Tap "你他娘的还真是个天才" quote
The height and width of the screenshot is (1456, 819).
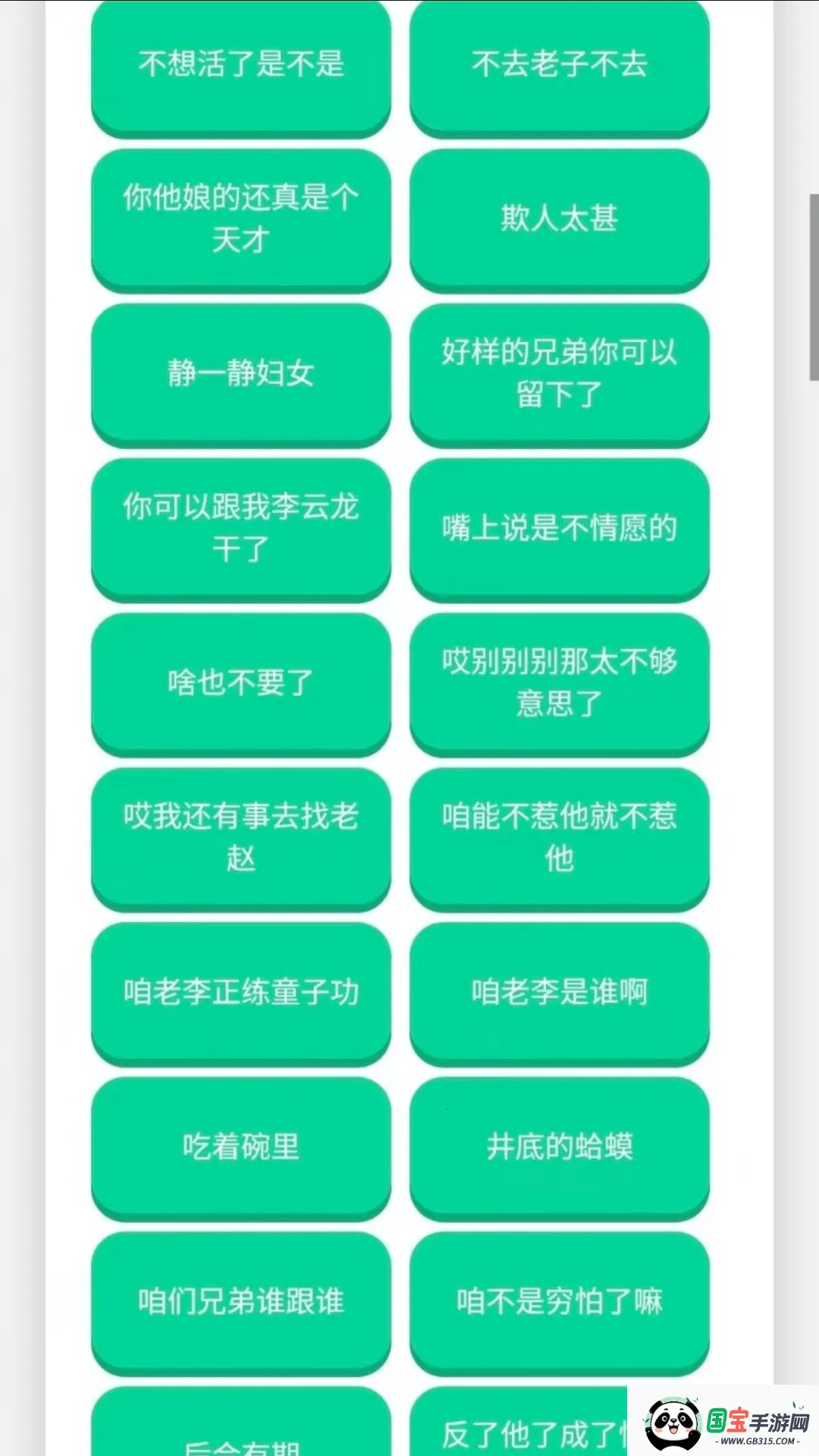(x=240, y=220)
